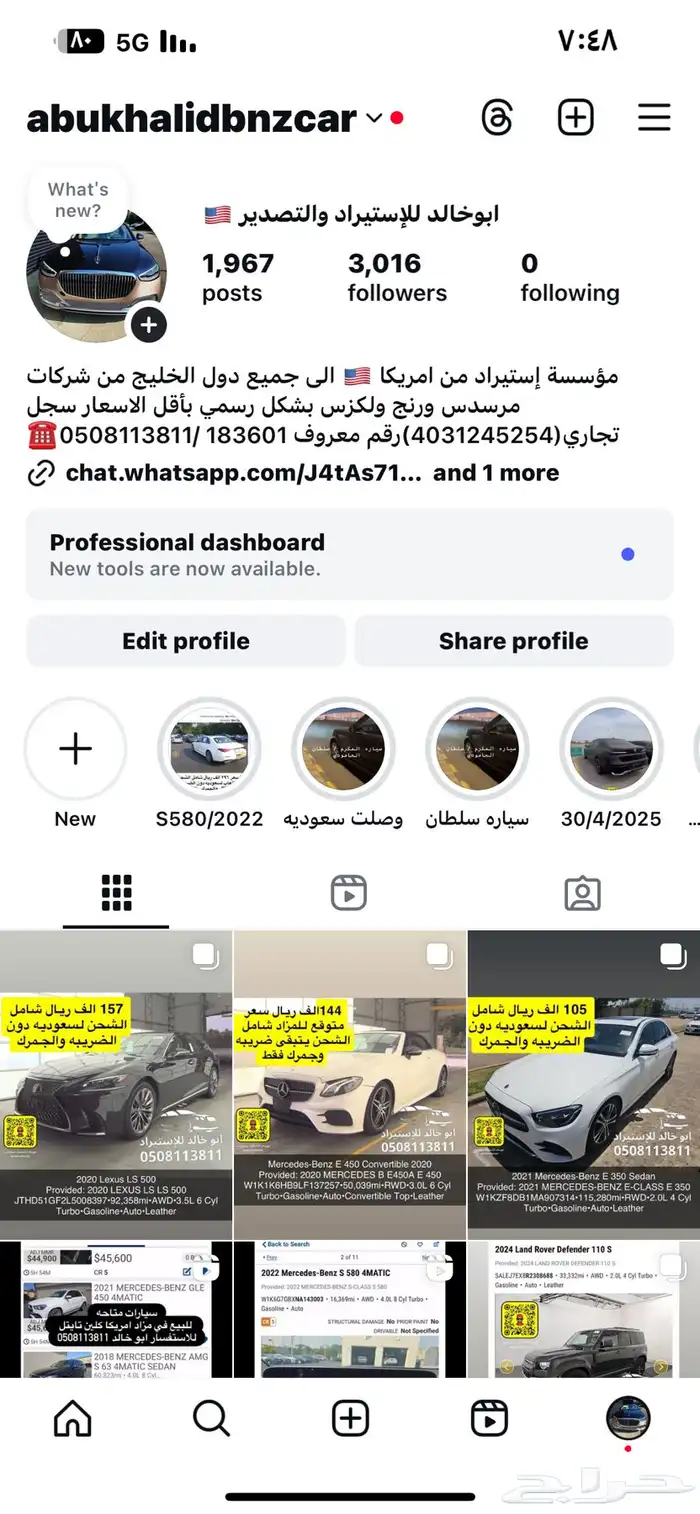Tap the create new post plus icon
The width and height of the screenshot is (700, 1514).
pos(575,117)
